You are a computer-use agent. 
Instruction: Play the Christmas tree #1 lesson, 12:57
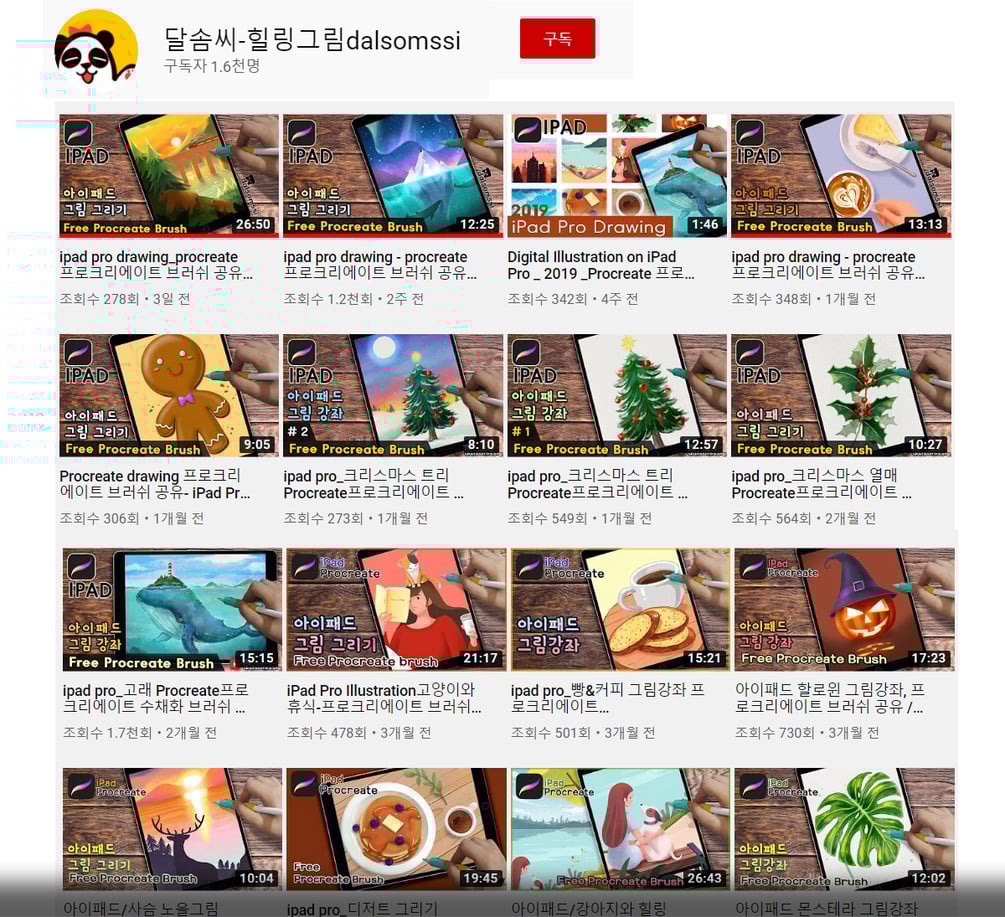pos(616,395)
